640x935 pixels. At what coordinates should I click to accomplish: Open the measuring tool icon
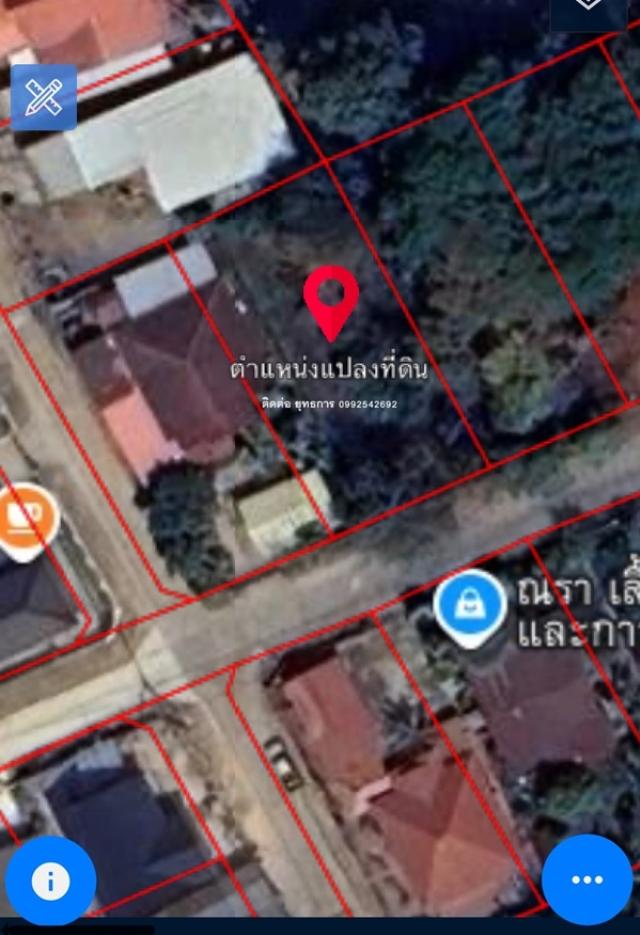[44, 98]
